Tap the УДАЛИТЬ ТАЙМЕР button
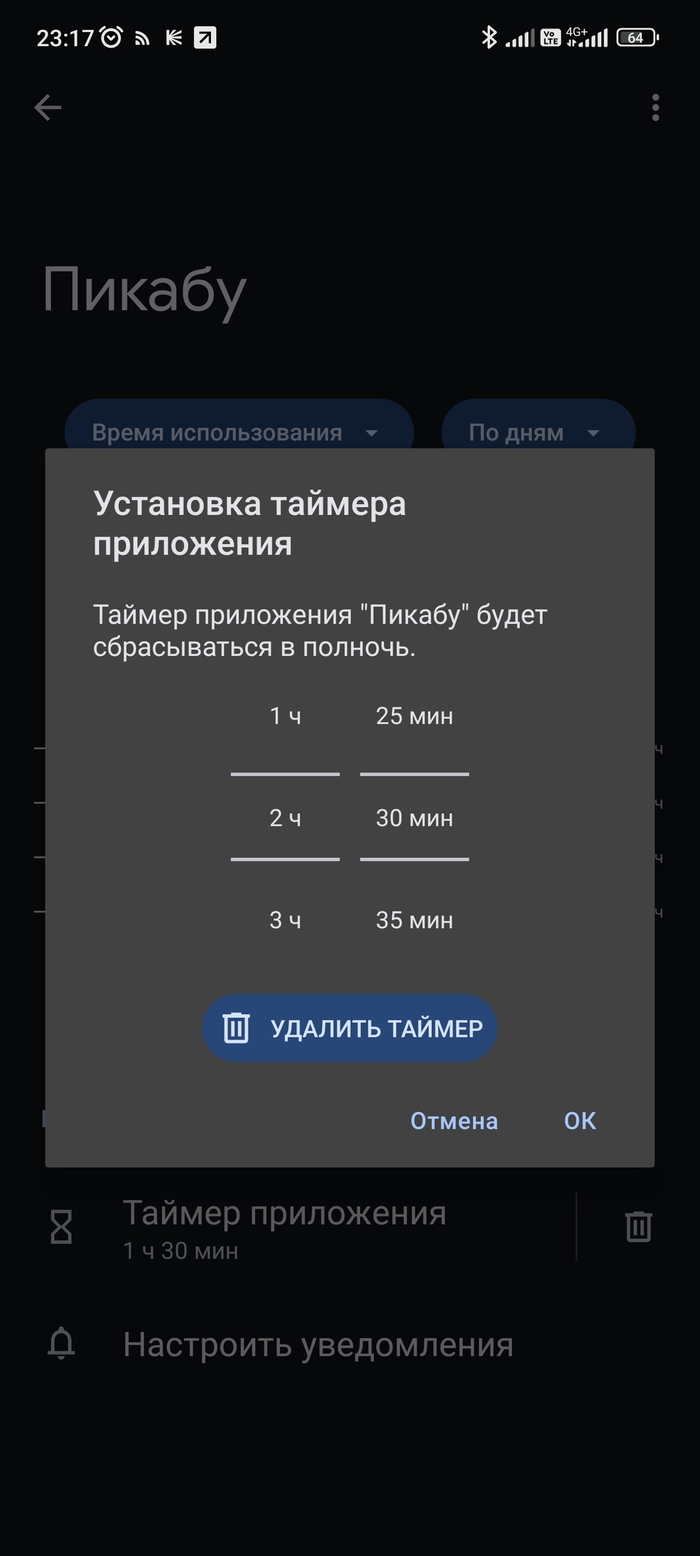The height and width of the screenshot is (1556, 700). click(350, 1028)
